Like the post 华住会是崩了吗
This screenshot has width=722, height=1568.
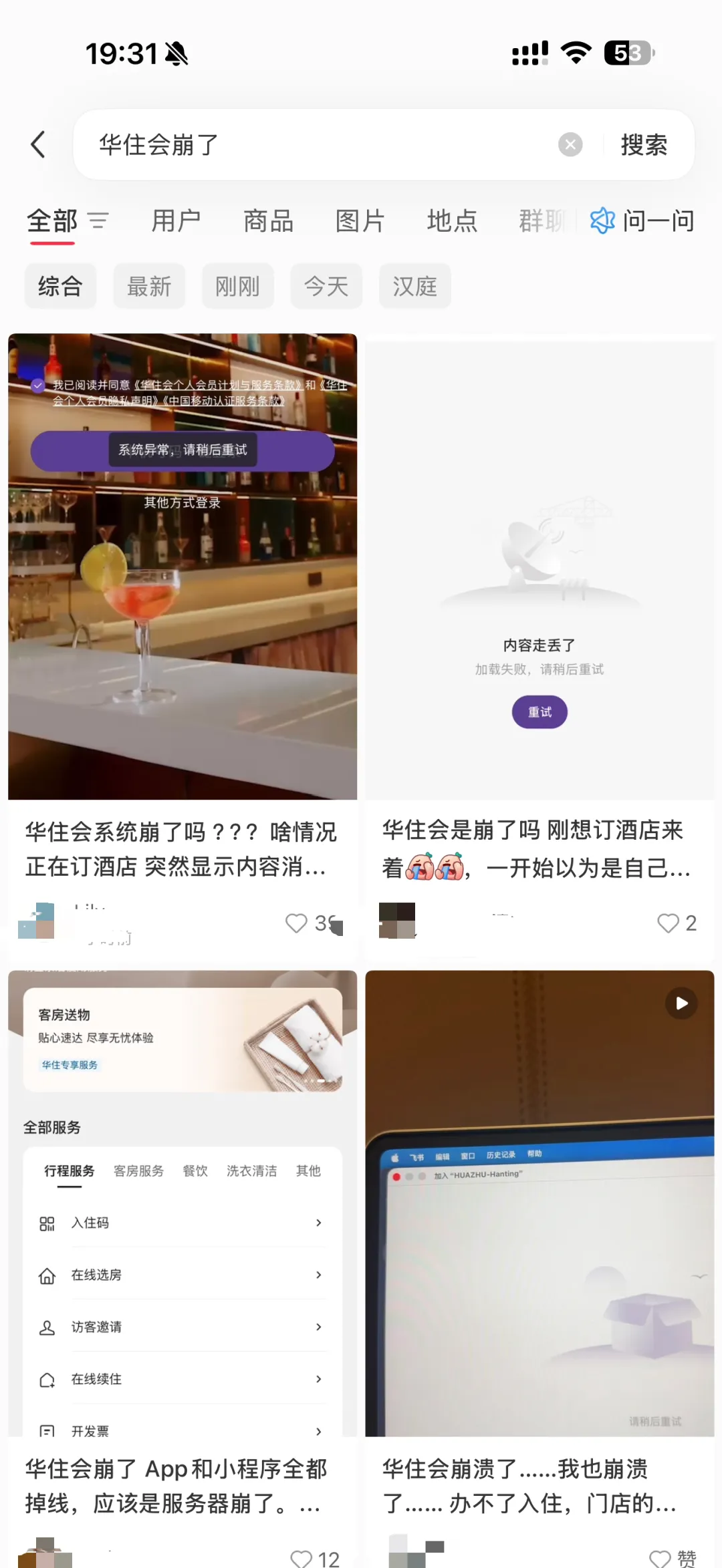(x=668, y=923)
